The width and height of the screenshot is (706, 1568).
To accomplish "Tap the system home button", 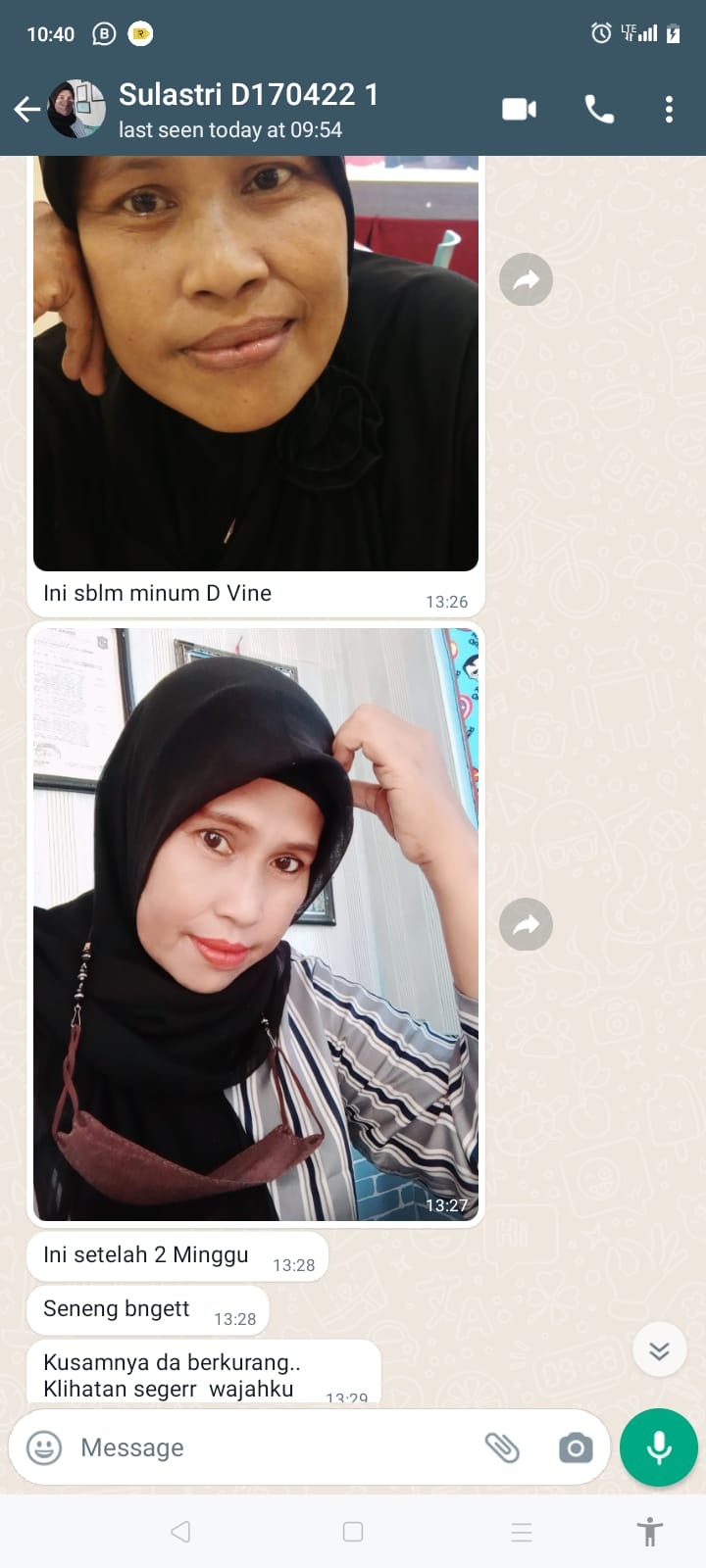I will coord(353,1532).
